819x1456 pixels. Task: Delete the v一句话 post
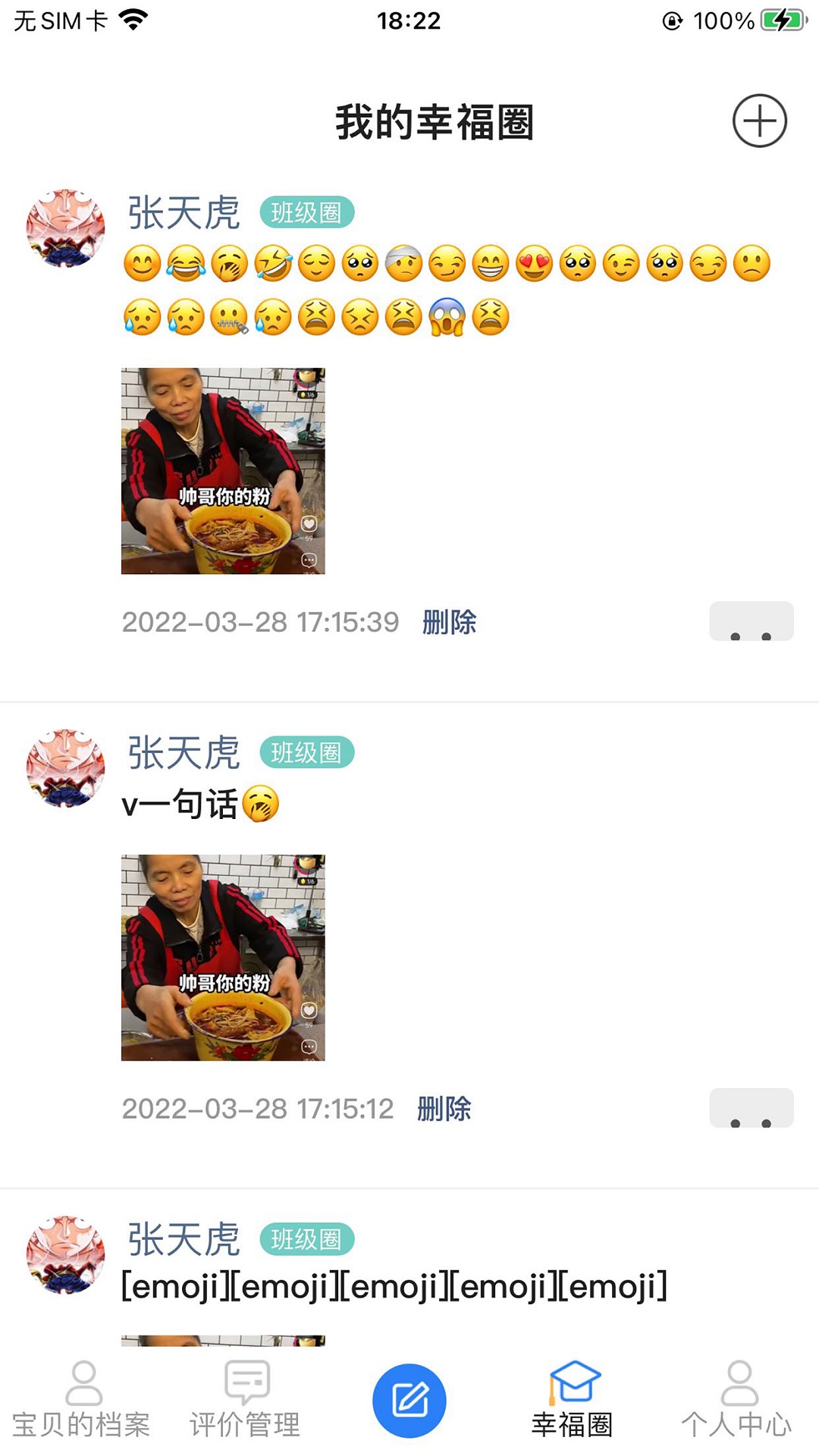tap(444, 1109)
